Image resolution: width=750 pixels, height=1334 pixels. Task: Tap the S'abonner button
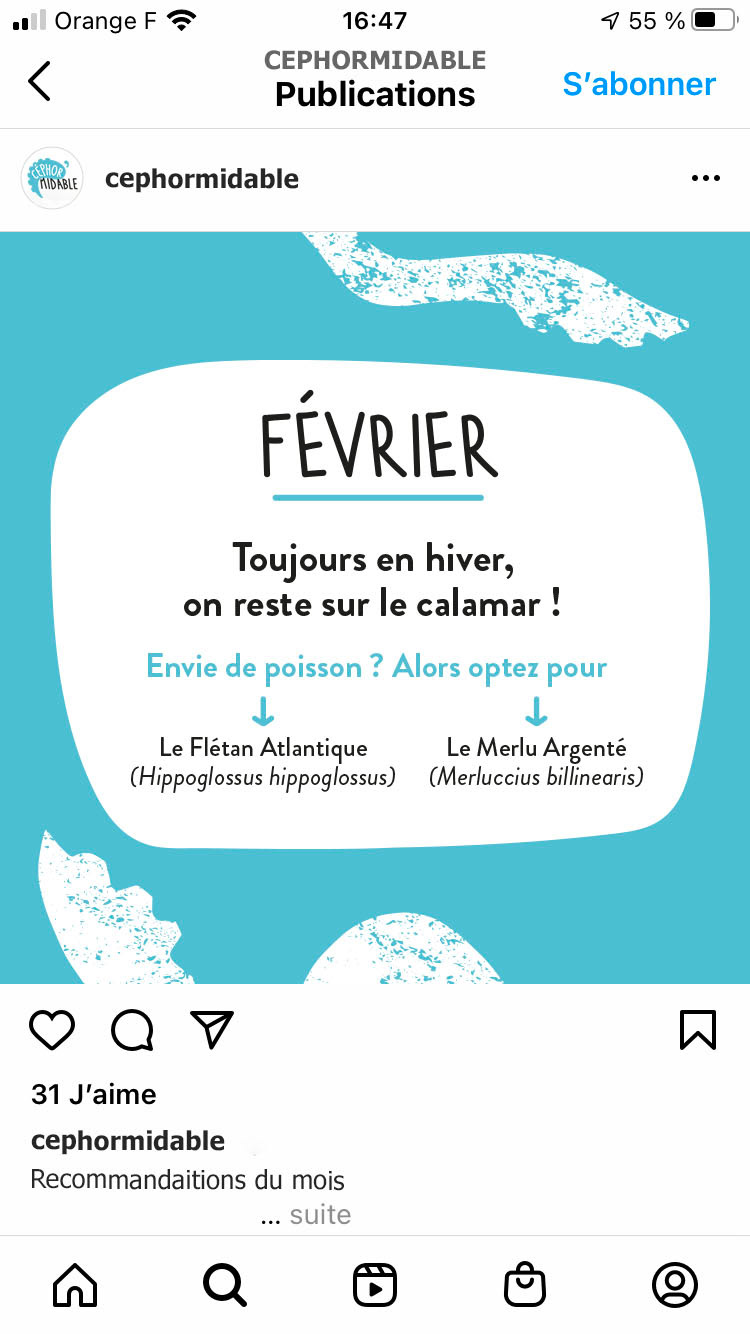coord(639,84)
